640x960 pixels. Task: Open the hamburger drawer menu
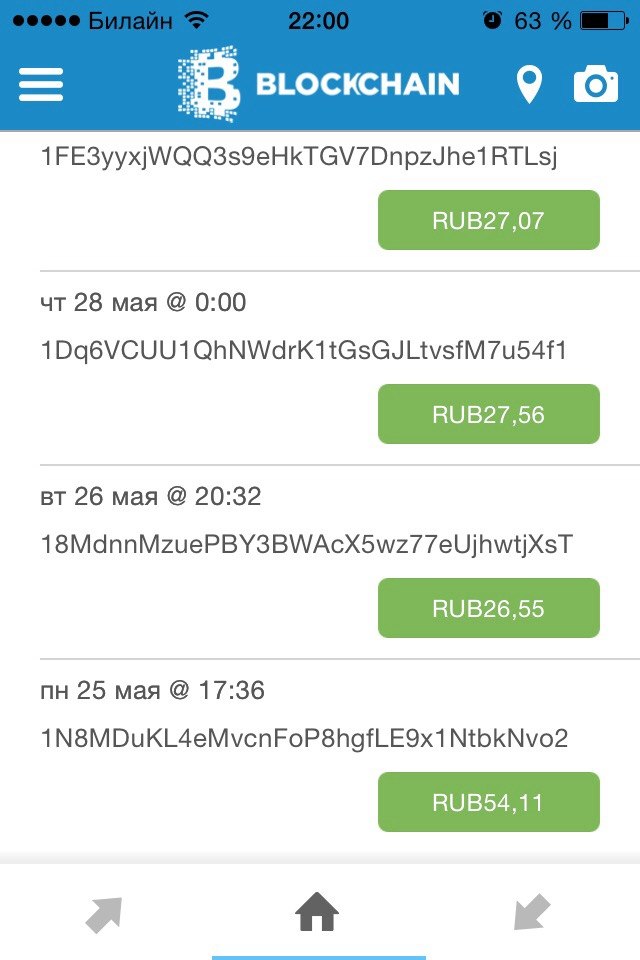pos(41,84)
